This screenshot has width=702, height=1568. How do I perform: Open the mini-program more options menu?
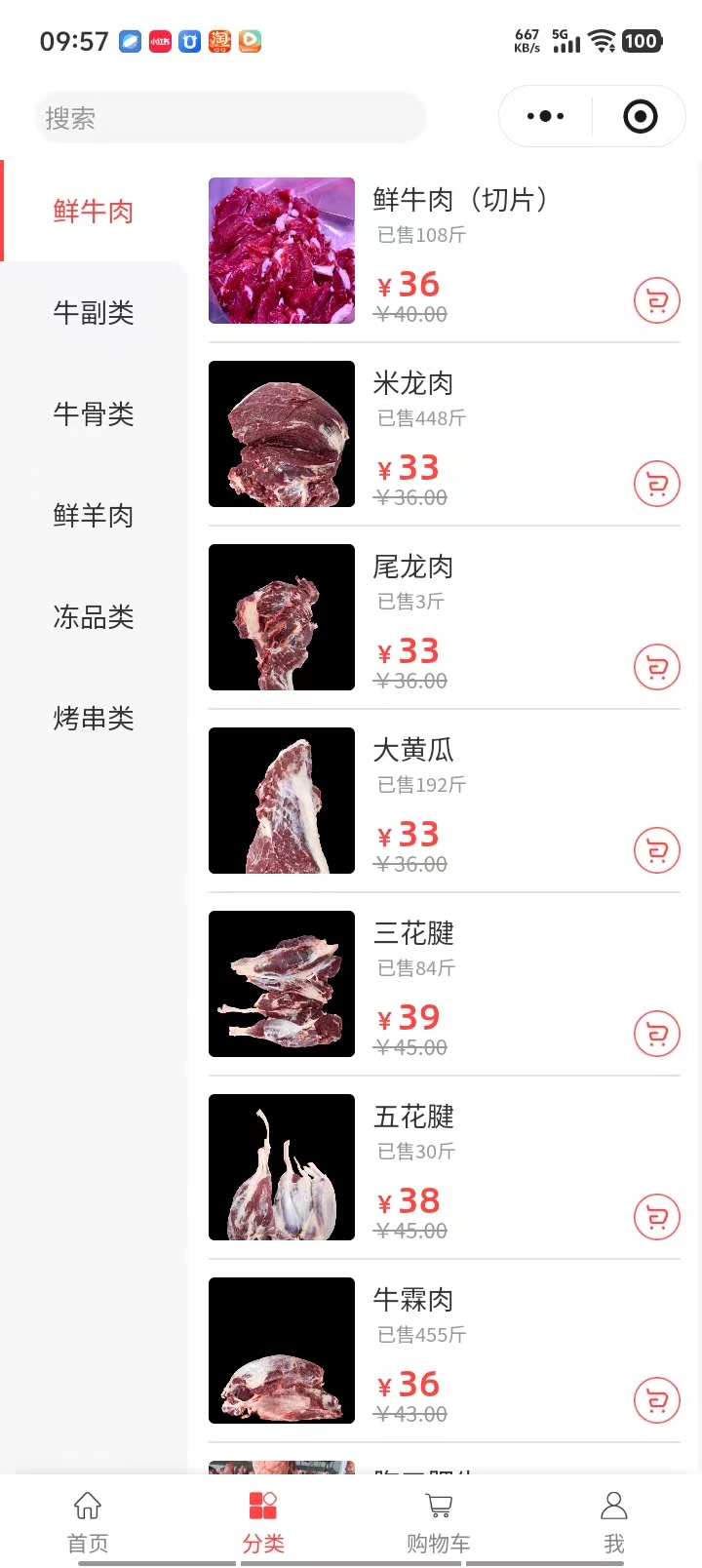(545, 117)
